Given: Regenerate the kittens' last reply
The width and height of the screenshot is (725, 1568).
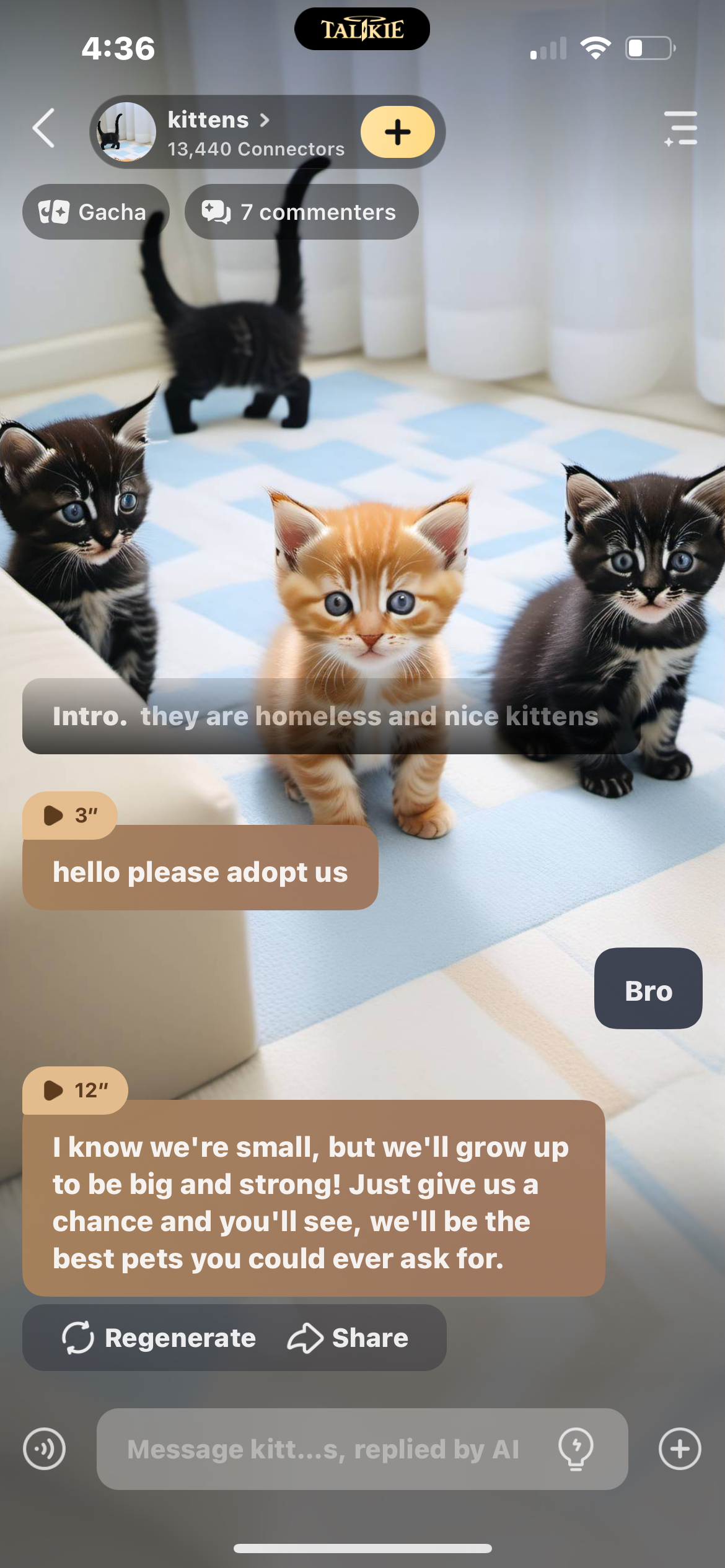Looking at the screenshot, I should tap(159, 1338).
